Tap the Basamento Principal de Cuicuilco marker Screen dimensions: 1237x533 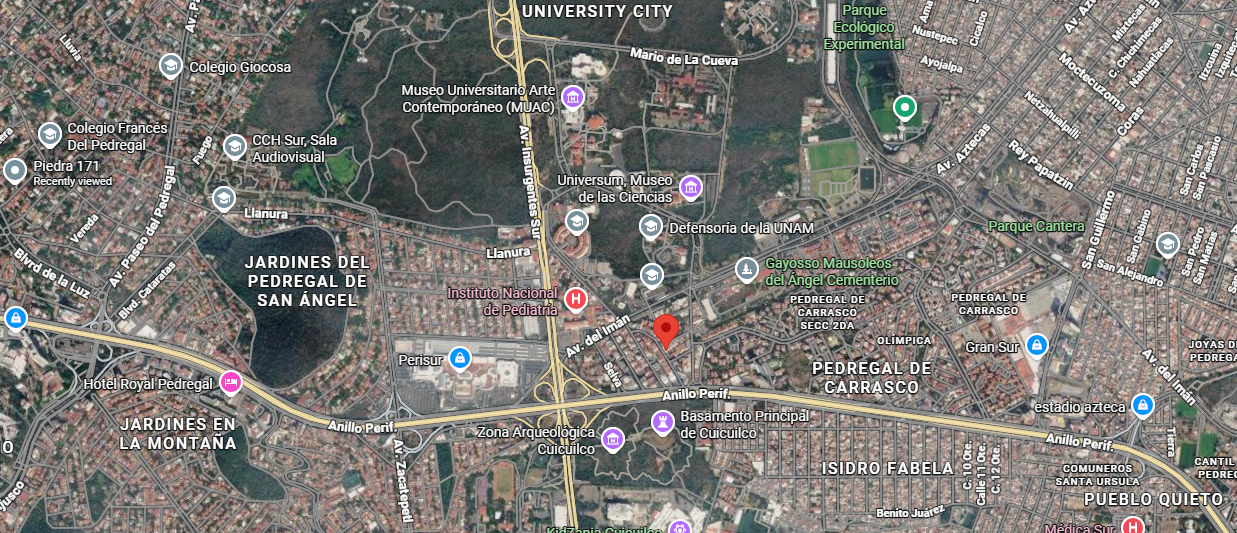[x=662, y=422]
